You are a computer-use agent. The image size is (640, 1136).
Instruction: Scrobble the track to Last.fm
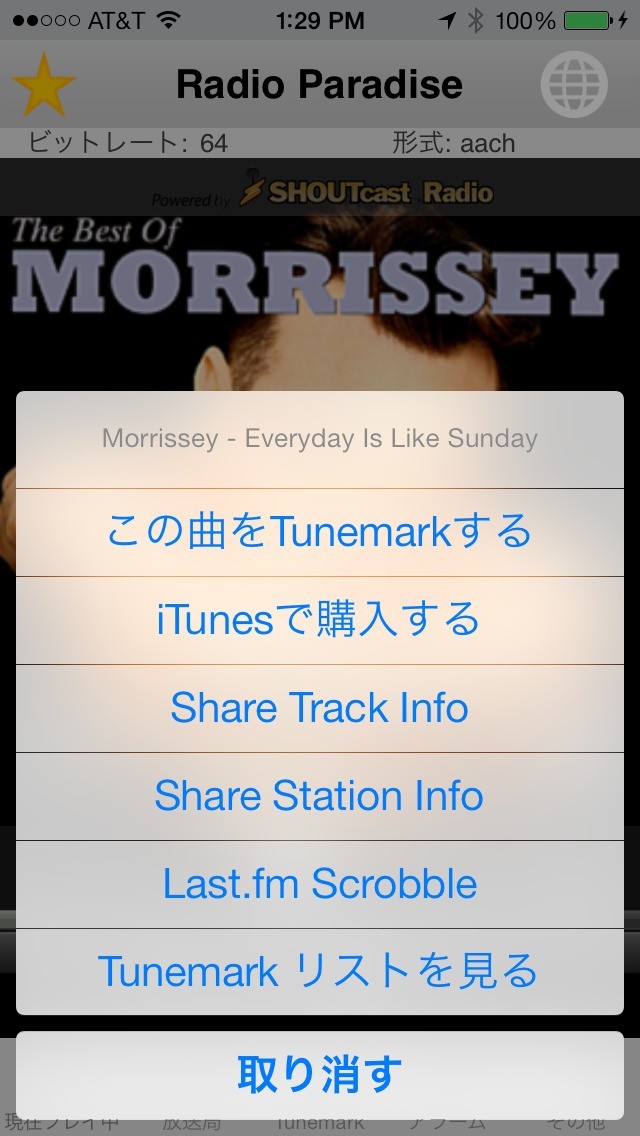point(319,884)
